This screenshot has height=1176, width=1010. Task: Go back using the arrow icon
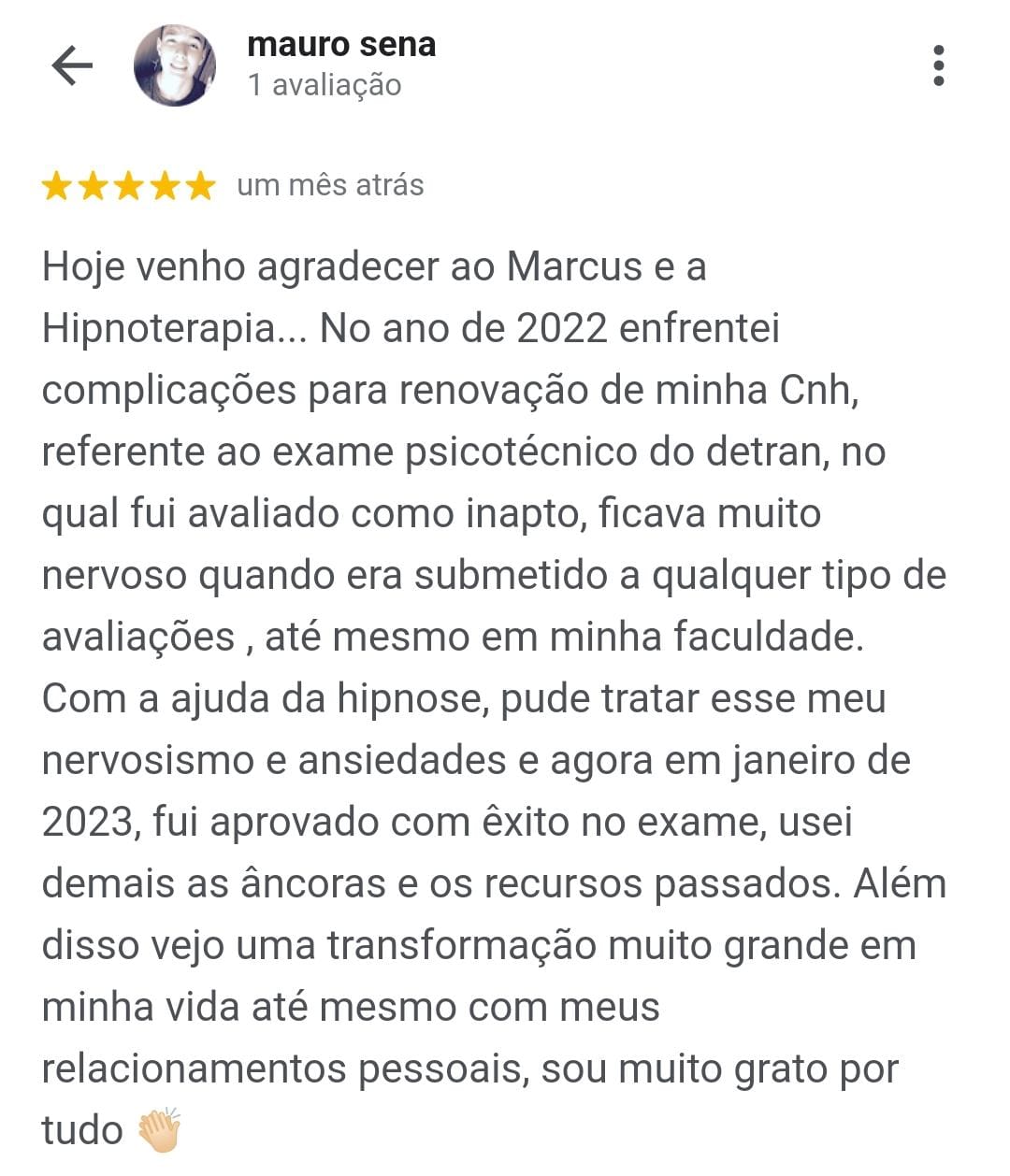click(72, 65)
